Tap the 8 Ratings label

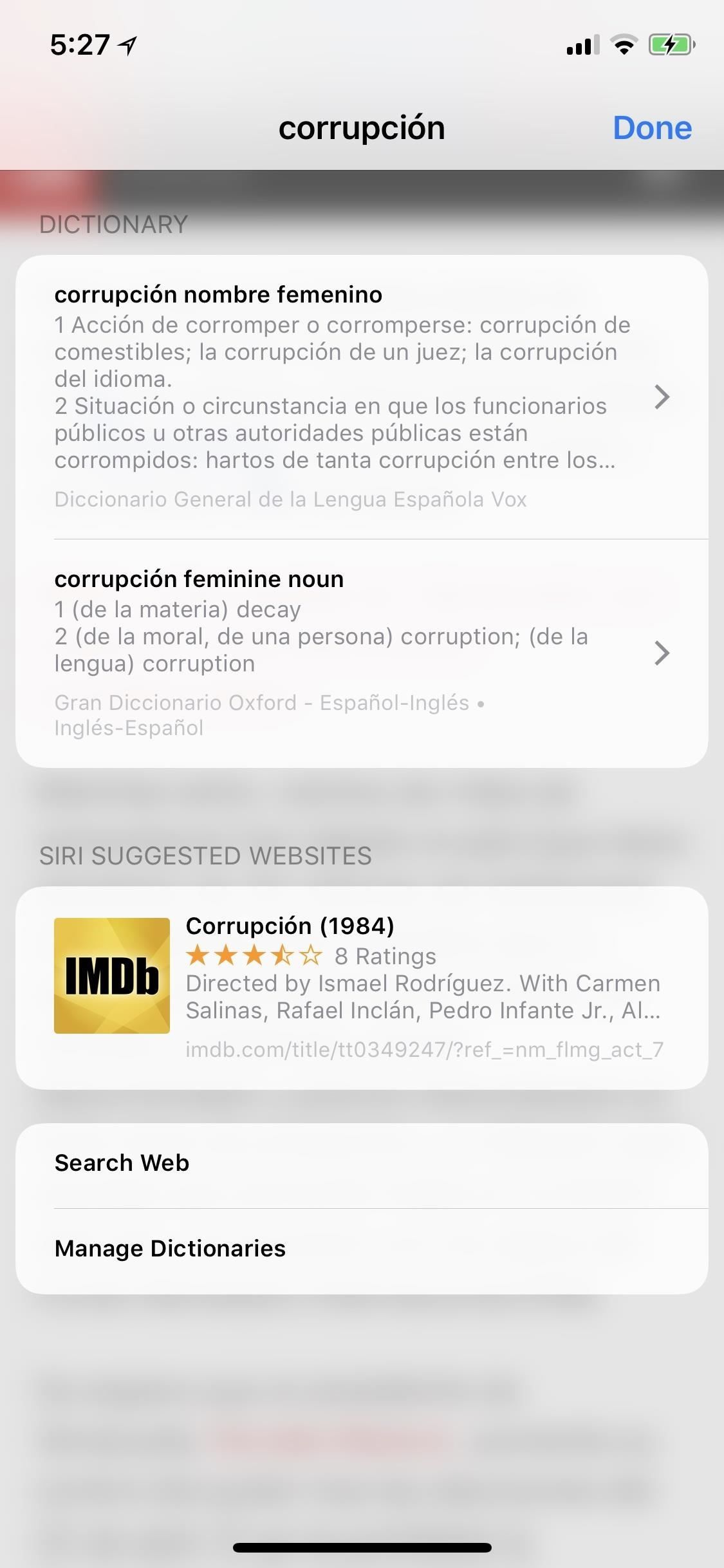point(384,957)
